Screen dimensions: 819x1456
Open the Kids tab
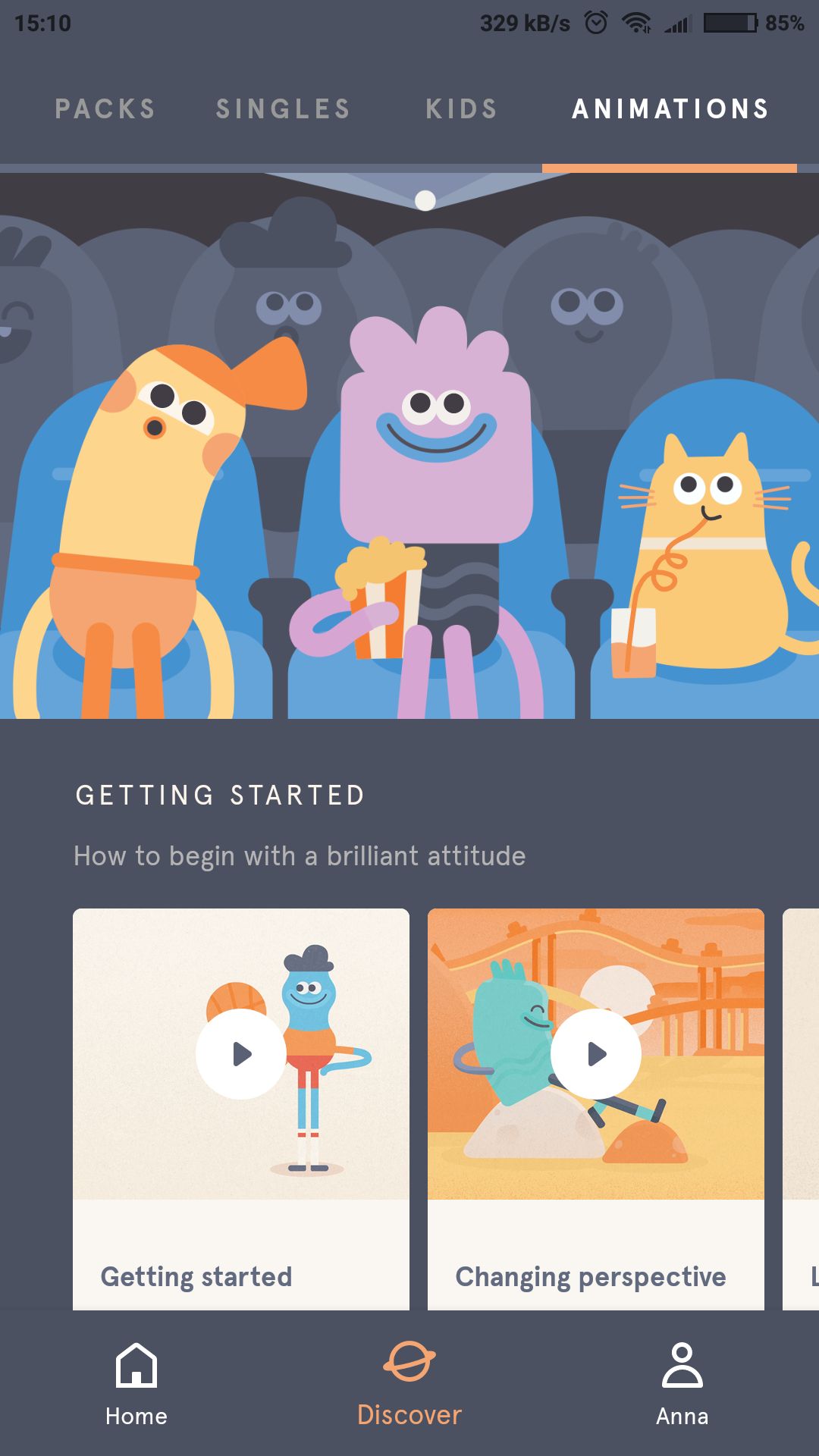pyautogui.click(x=461, y=109)
